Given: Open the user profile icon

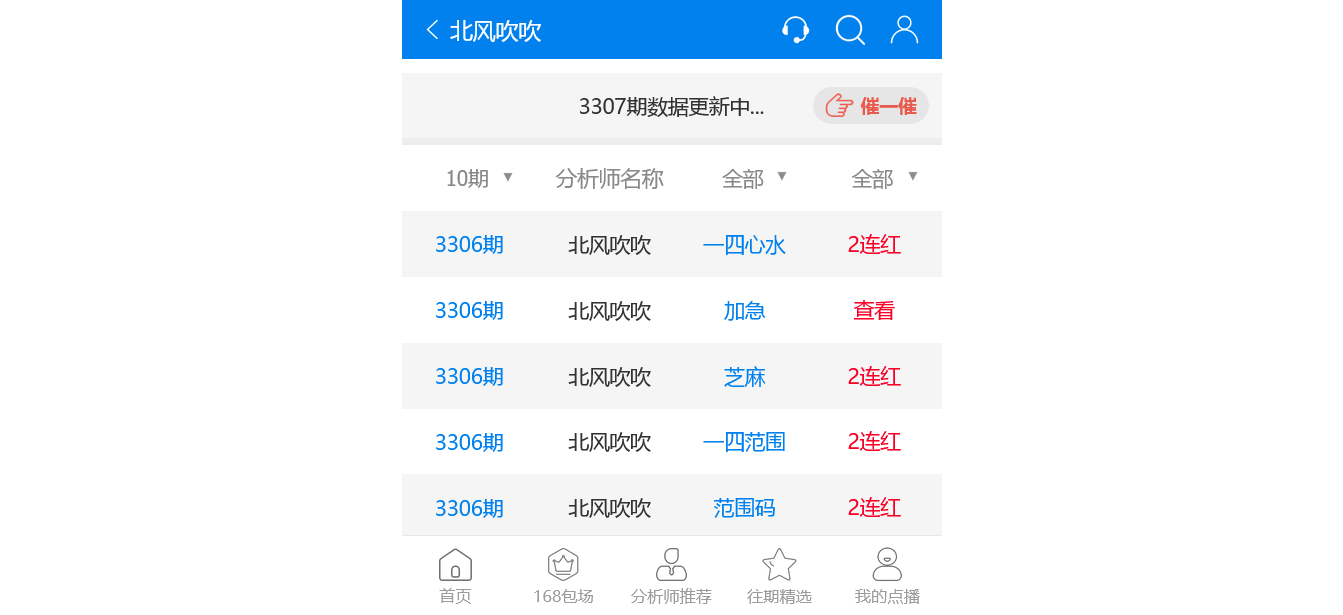Looking at the screenshot, I should tap(904, 30).
